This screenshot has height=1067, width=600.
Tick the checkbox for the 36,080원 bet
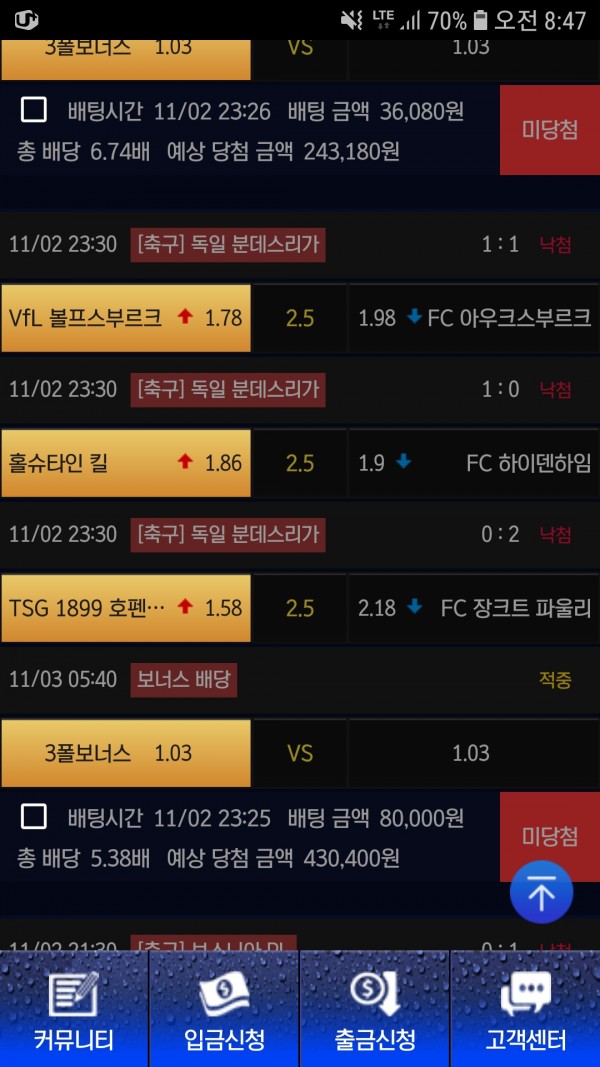[x=34, y=110]
